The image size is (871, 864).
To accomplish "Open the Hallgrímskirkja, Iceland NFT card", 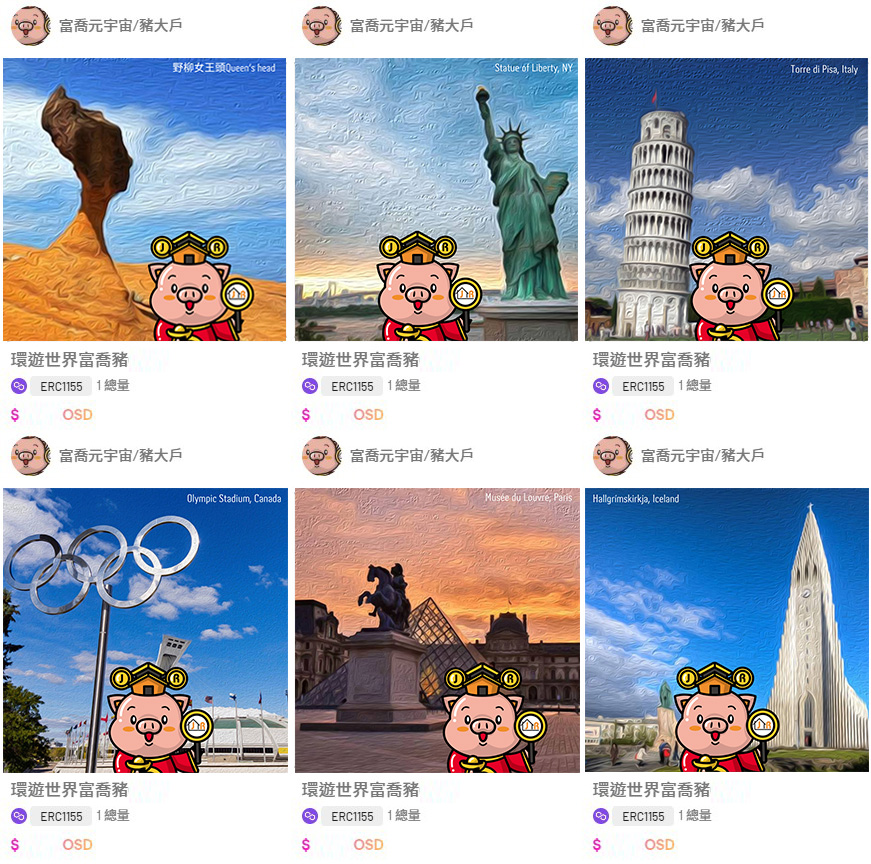I will [726, 629].
